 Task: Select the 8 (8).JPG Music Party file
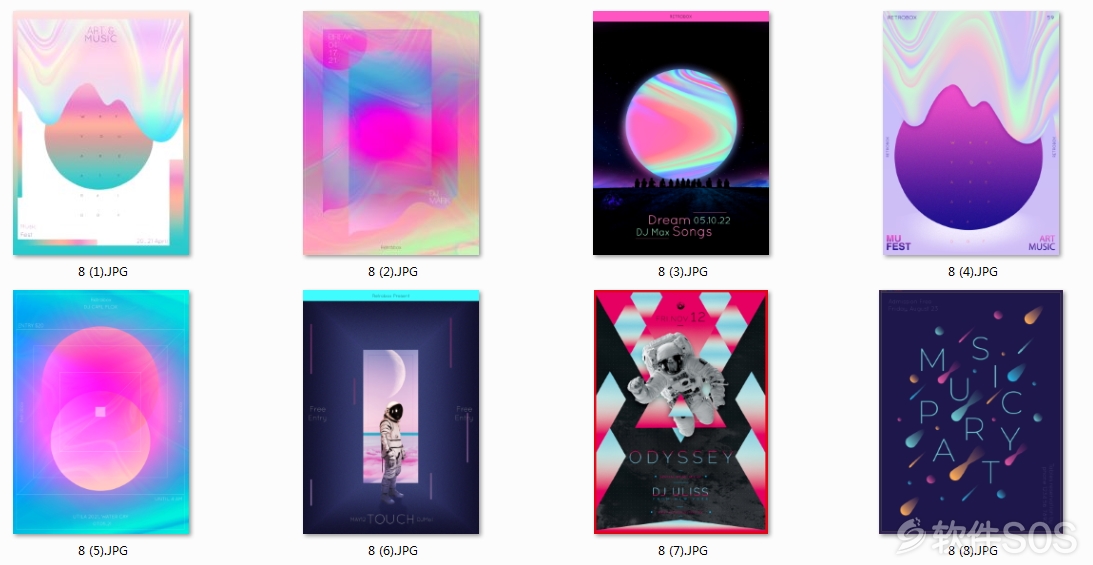coord(971,412)
